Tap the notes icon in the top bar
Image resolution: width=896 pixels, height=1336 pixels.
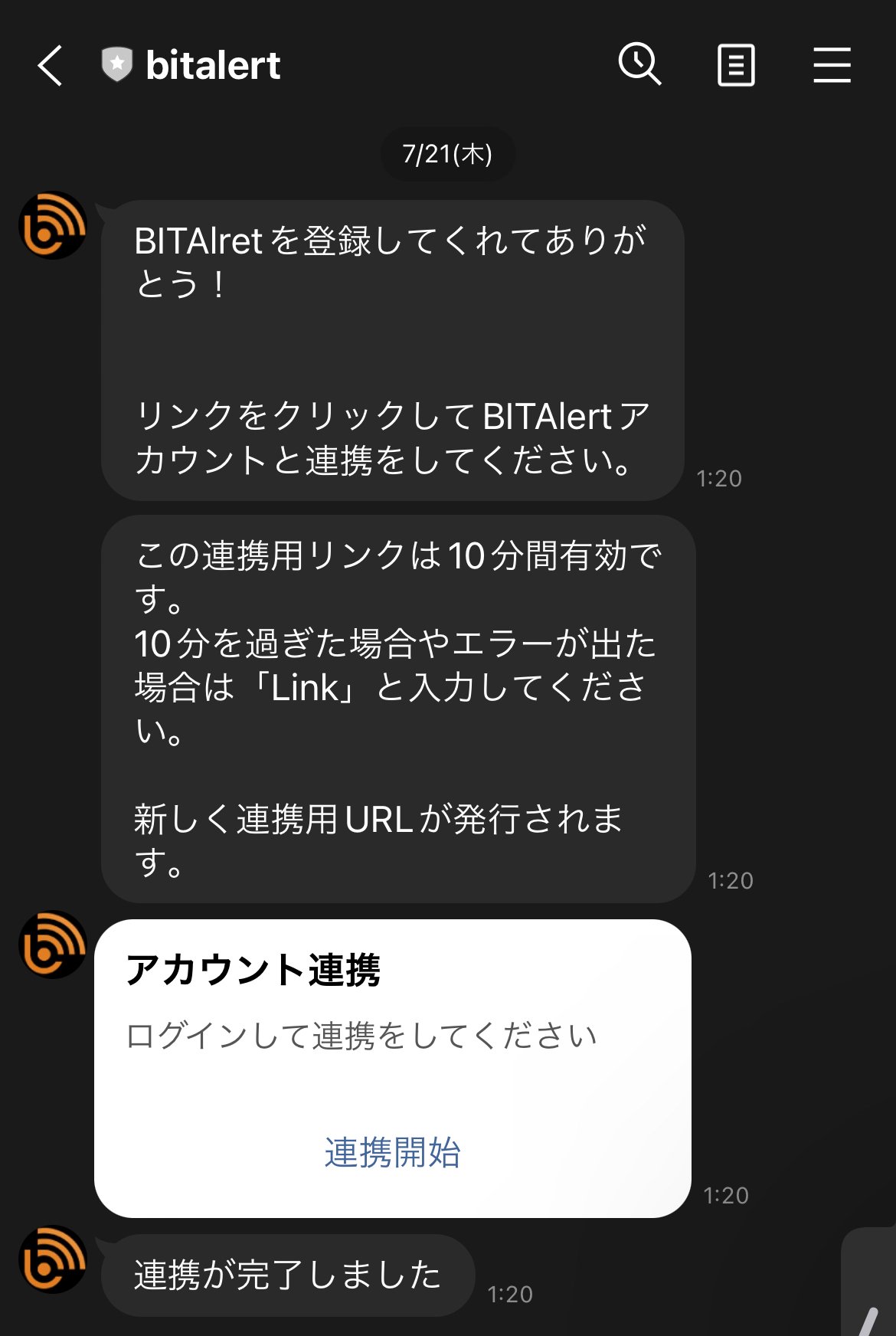pyautogui.click(x=736, y=66)
